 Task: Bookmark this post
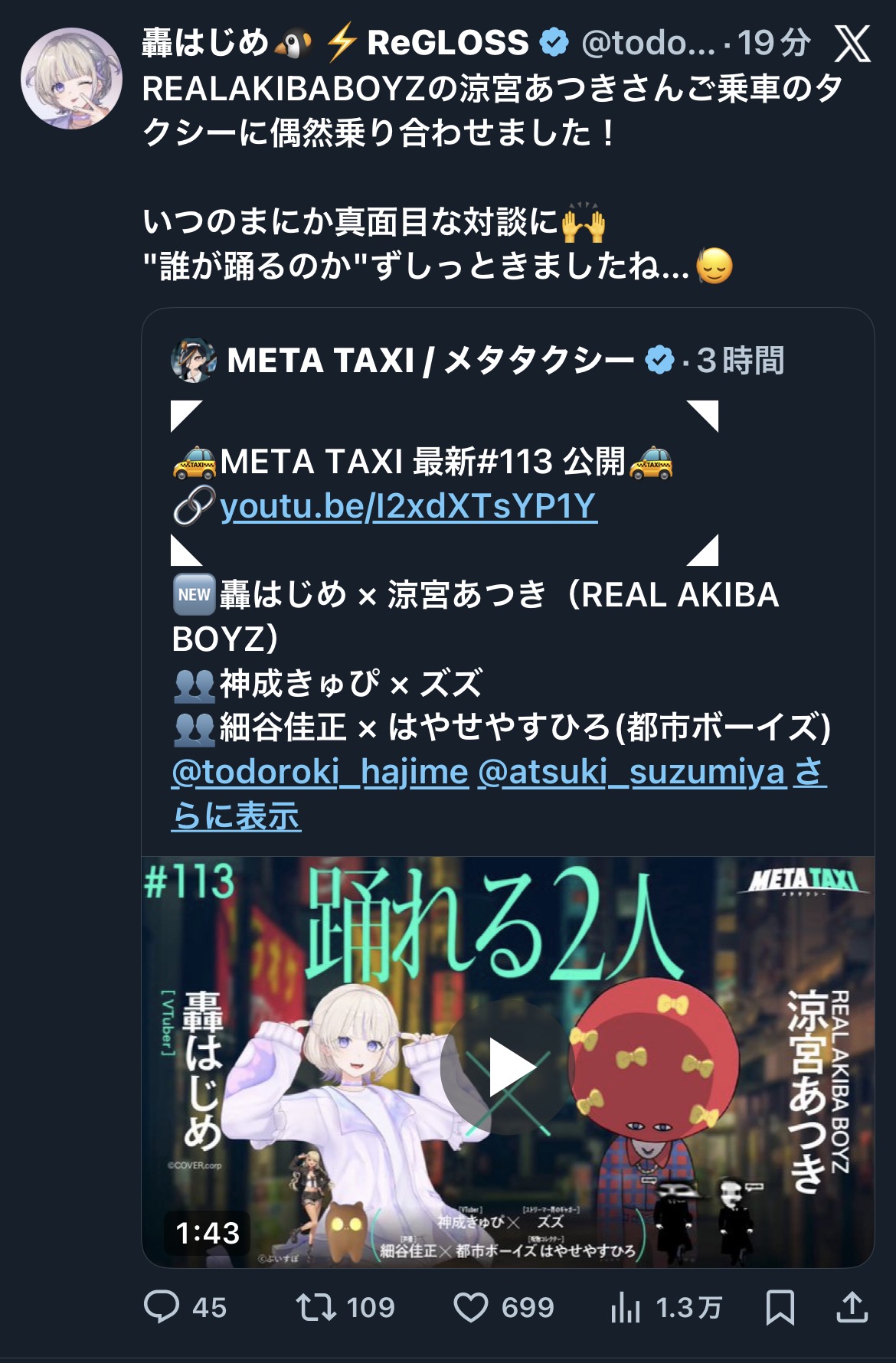pos(780,1307)
